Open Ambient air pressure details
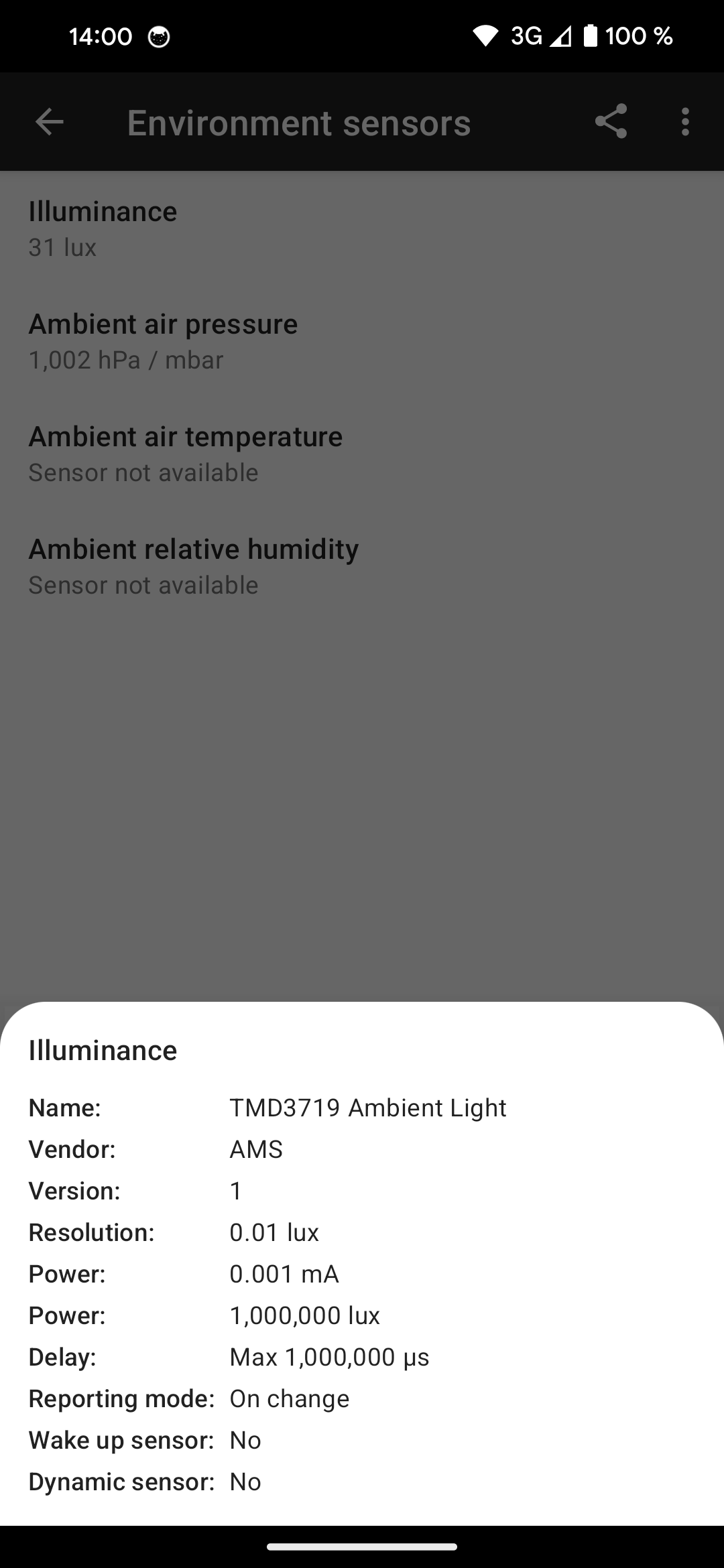The height and width of the screenshot is (1568, 724). 362,341
